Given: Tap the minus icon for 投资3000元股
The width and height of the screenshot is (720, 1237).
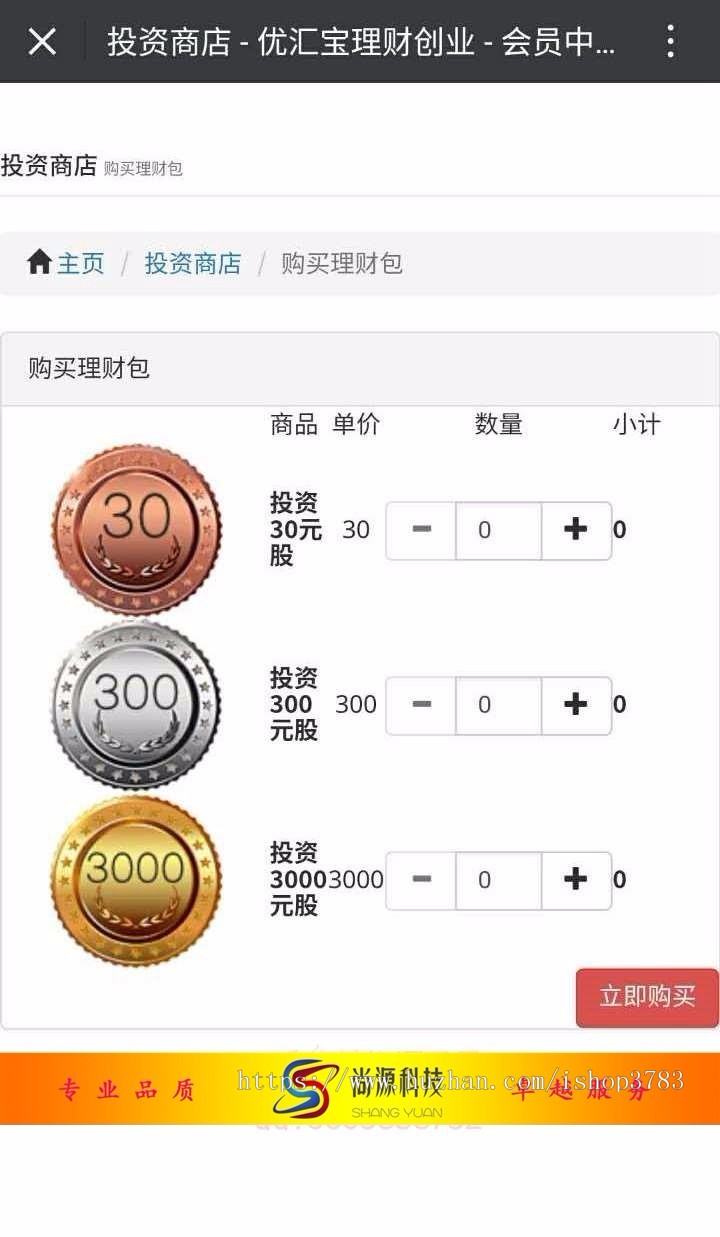Looking at the screenshot, I should pos(420,880).
